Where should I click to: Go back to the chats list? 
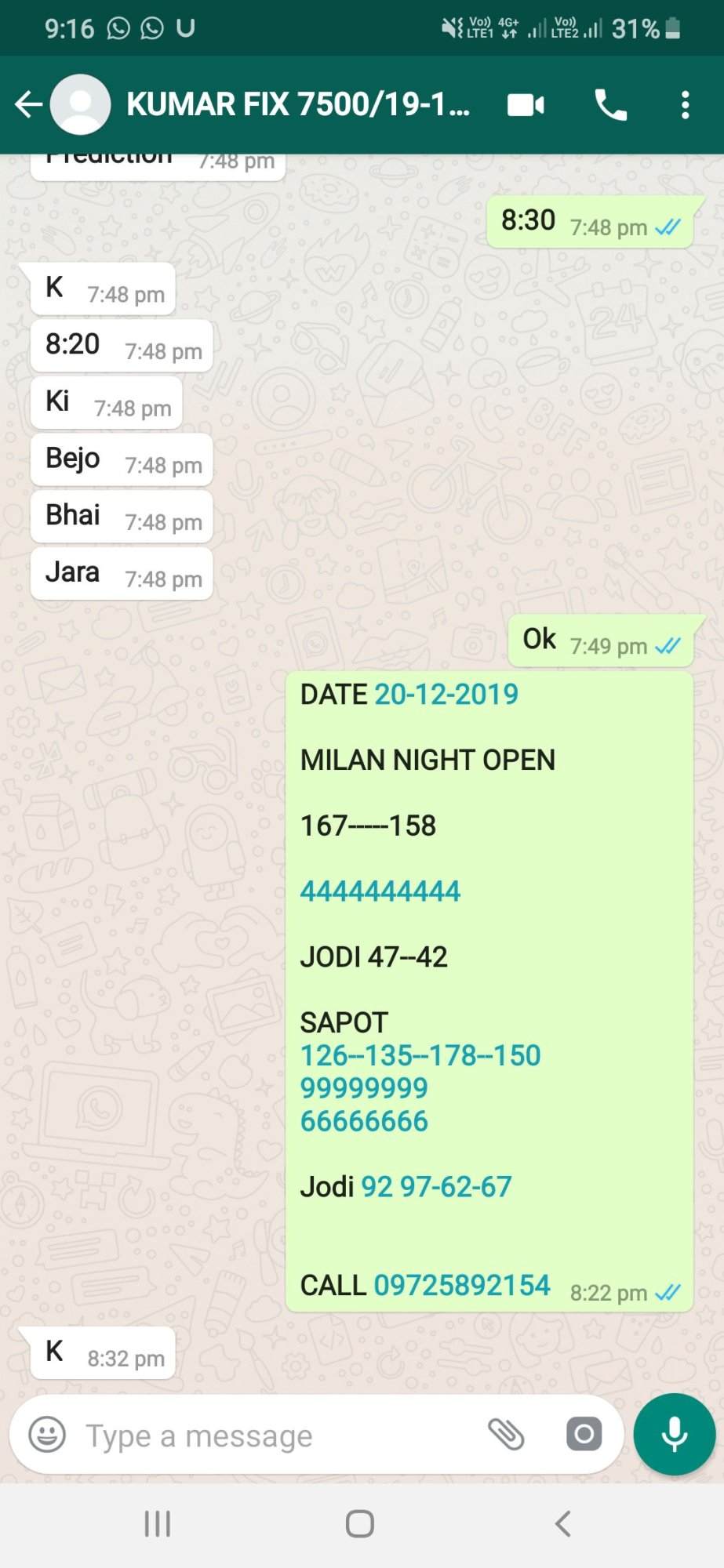coord(28,104)
